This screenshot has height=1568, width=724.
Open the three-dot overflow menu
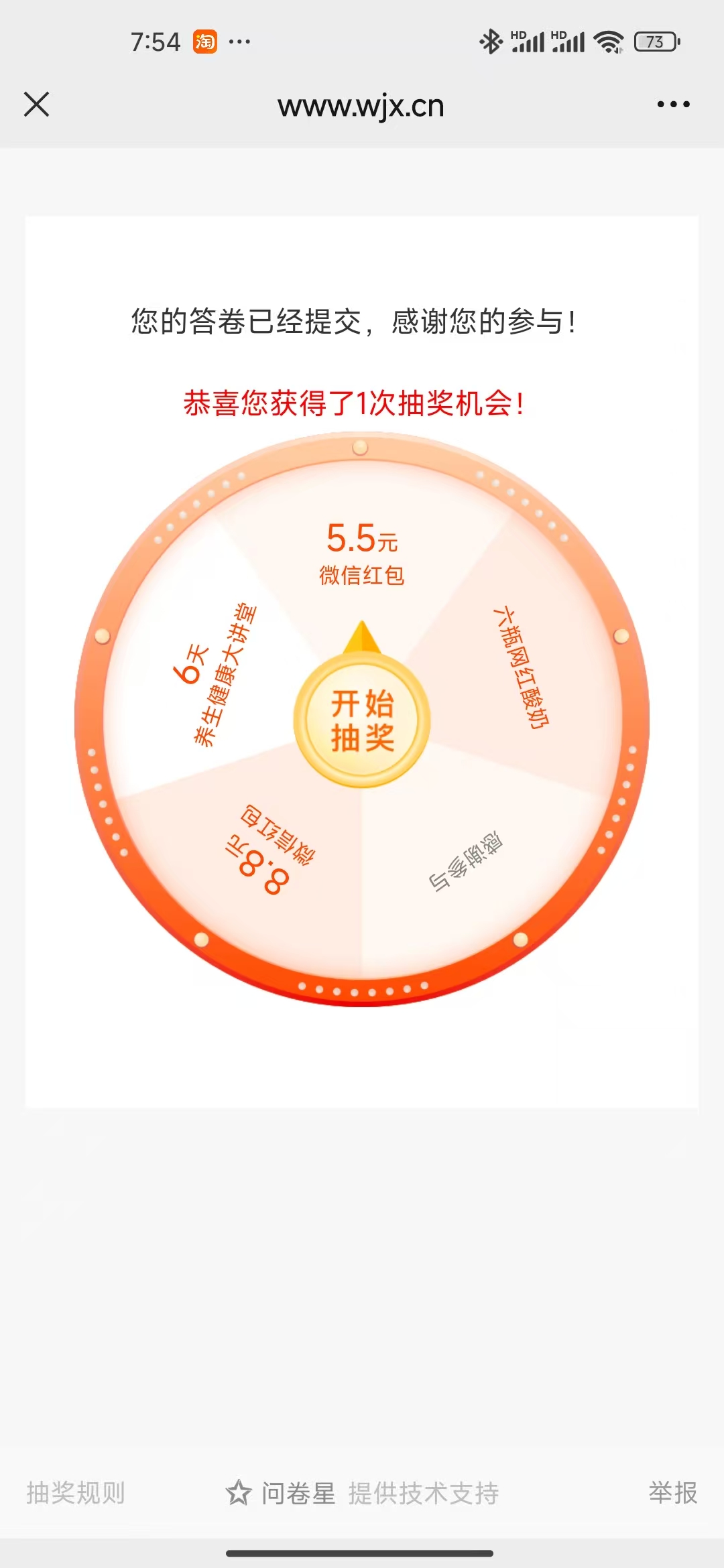tap(673, 105)
